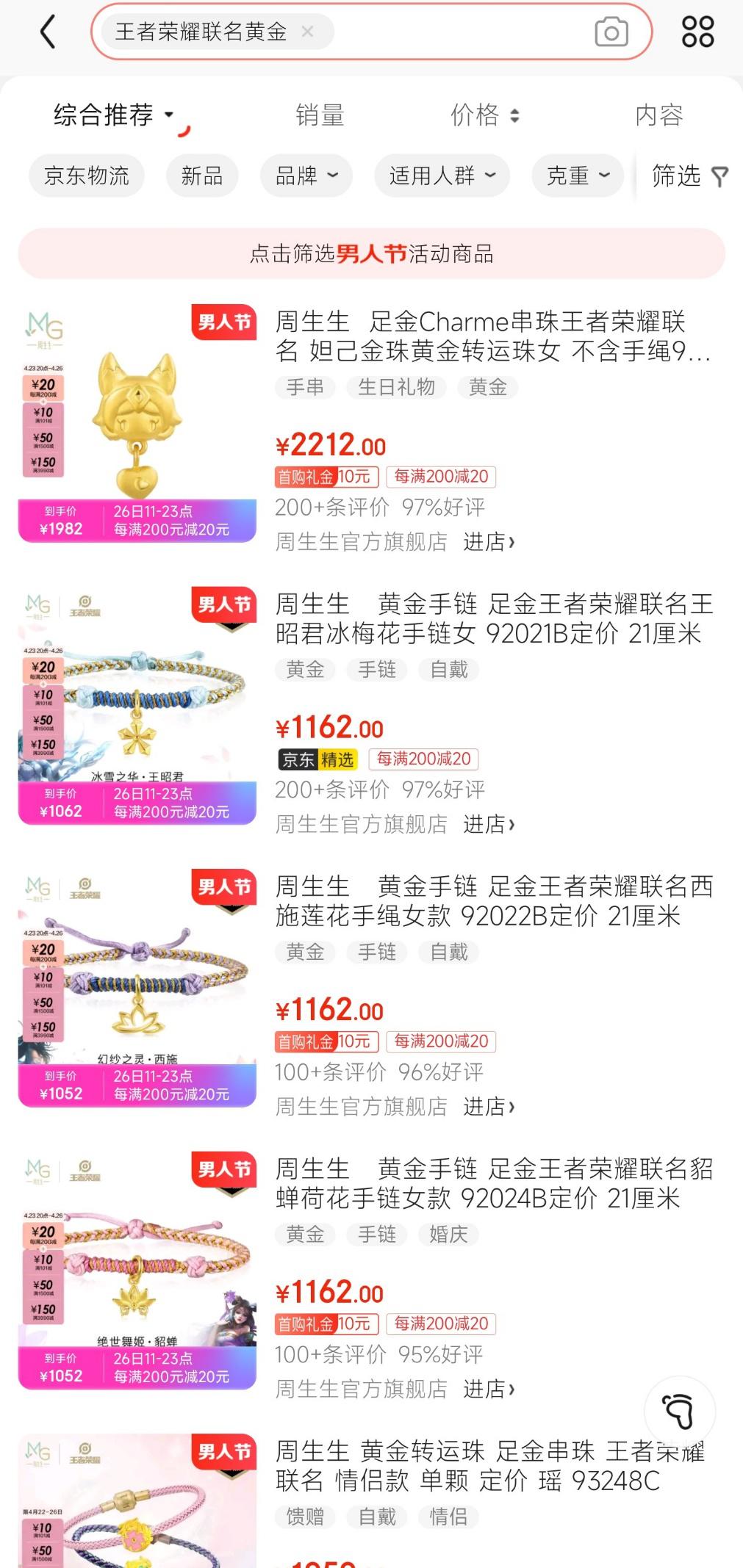743x1568 pixels.
Task: Open camera image search
Action: pyautogui.click(x=611, y=32)
